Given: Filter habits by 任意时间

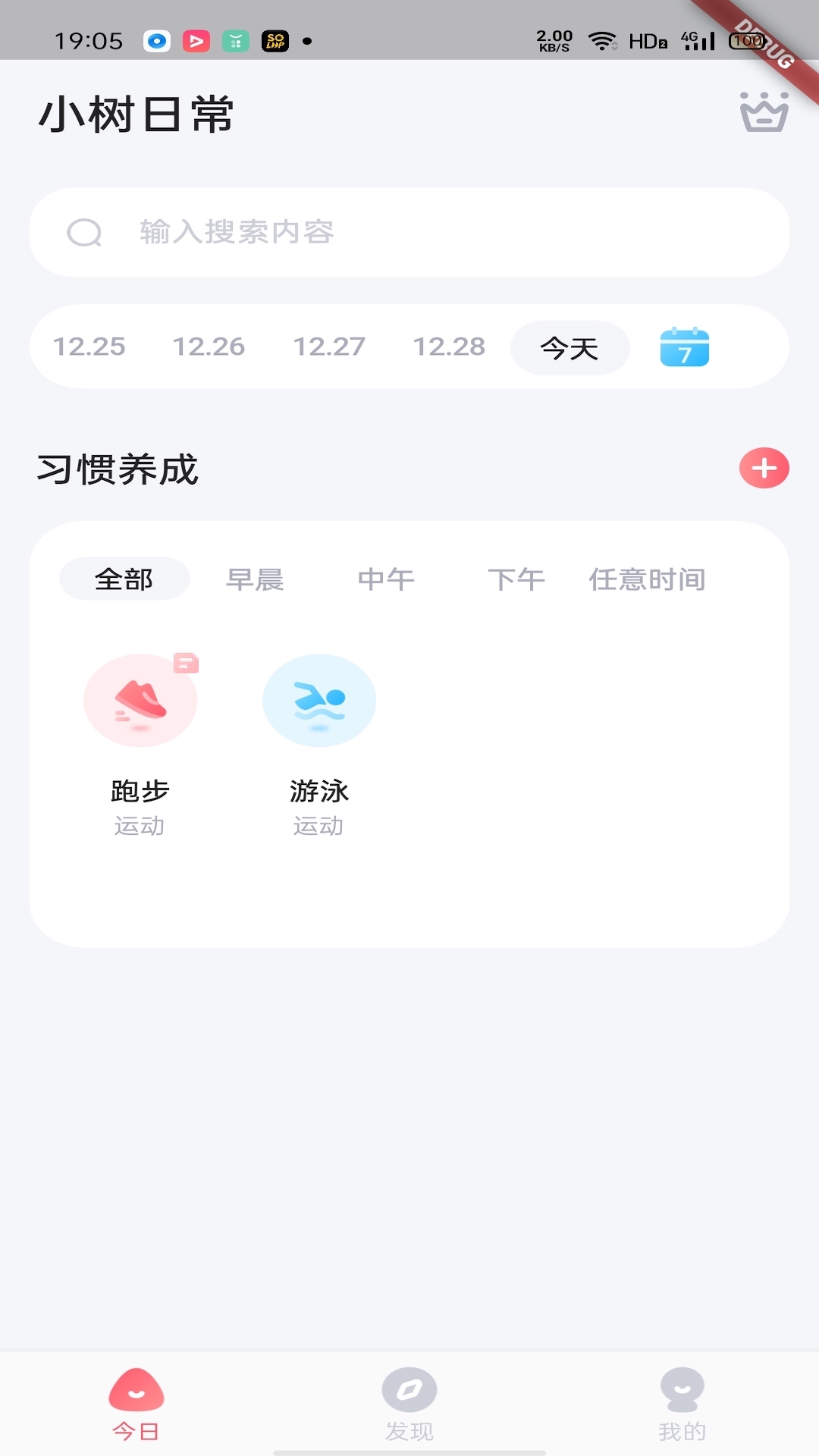Looking at the screenshot, I should pyautogui.click(x=647, y=579).
